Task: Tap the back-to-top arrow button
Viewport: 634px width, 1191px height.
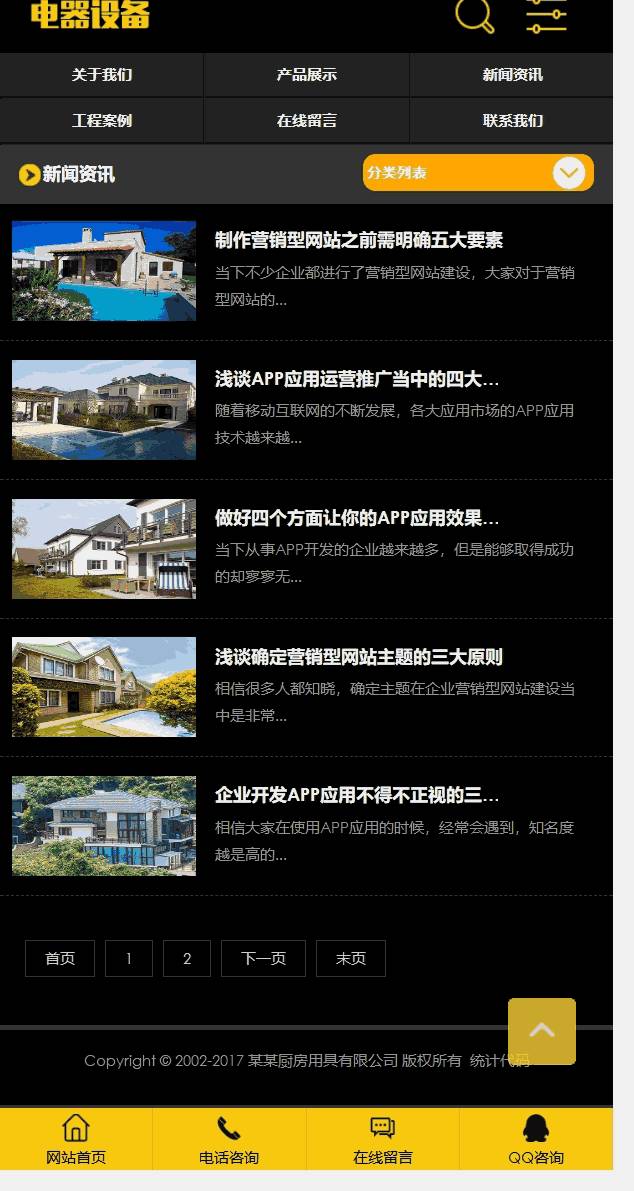Action: click(x=542, y=1031)
